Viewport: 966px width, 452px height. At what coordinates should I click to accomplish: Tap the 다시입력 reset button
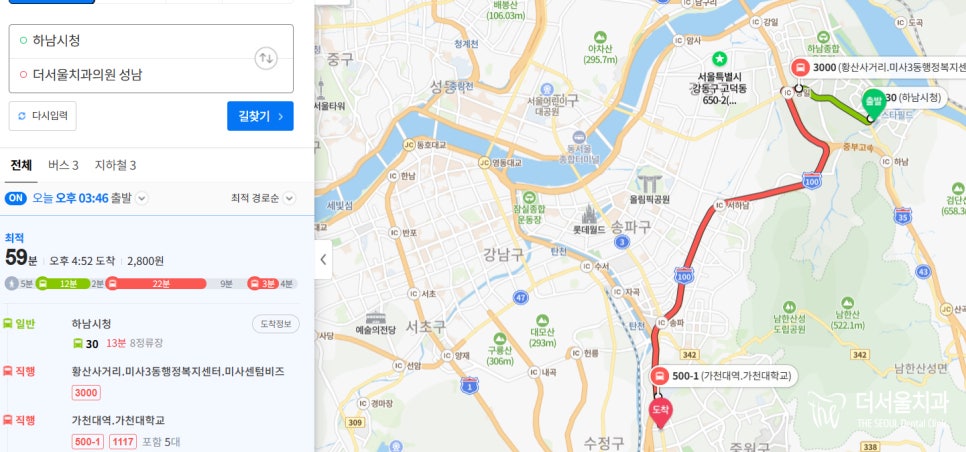(x=42, y=116)
